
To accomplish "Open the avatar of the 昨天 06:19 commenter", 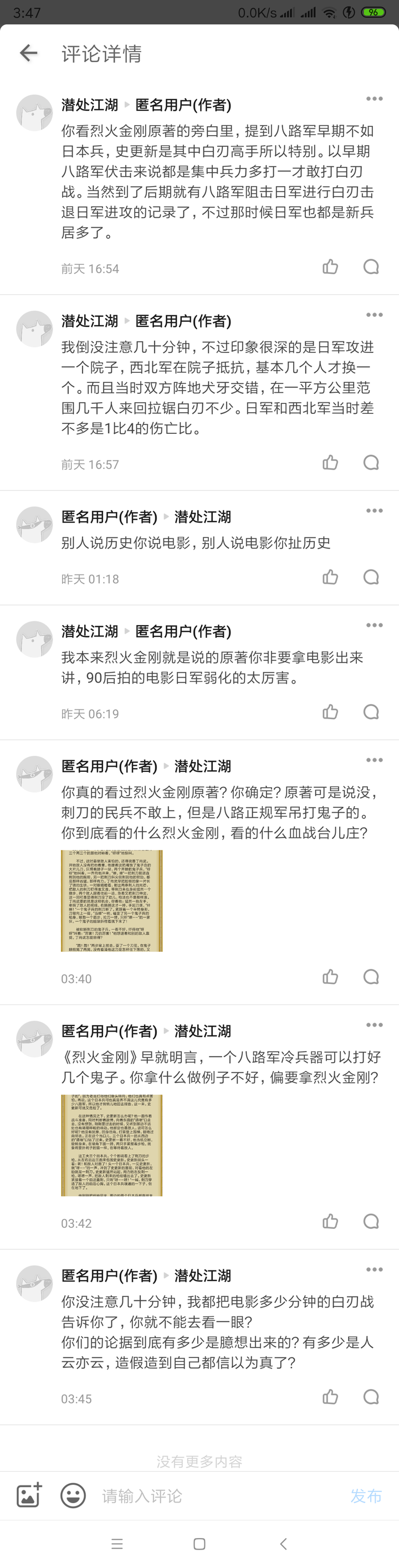I will click(34, 639).
